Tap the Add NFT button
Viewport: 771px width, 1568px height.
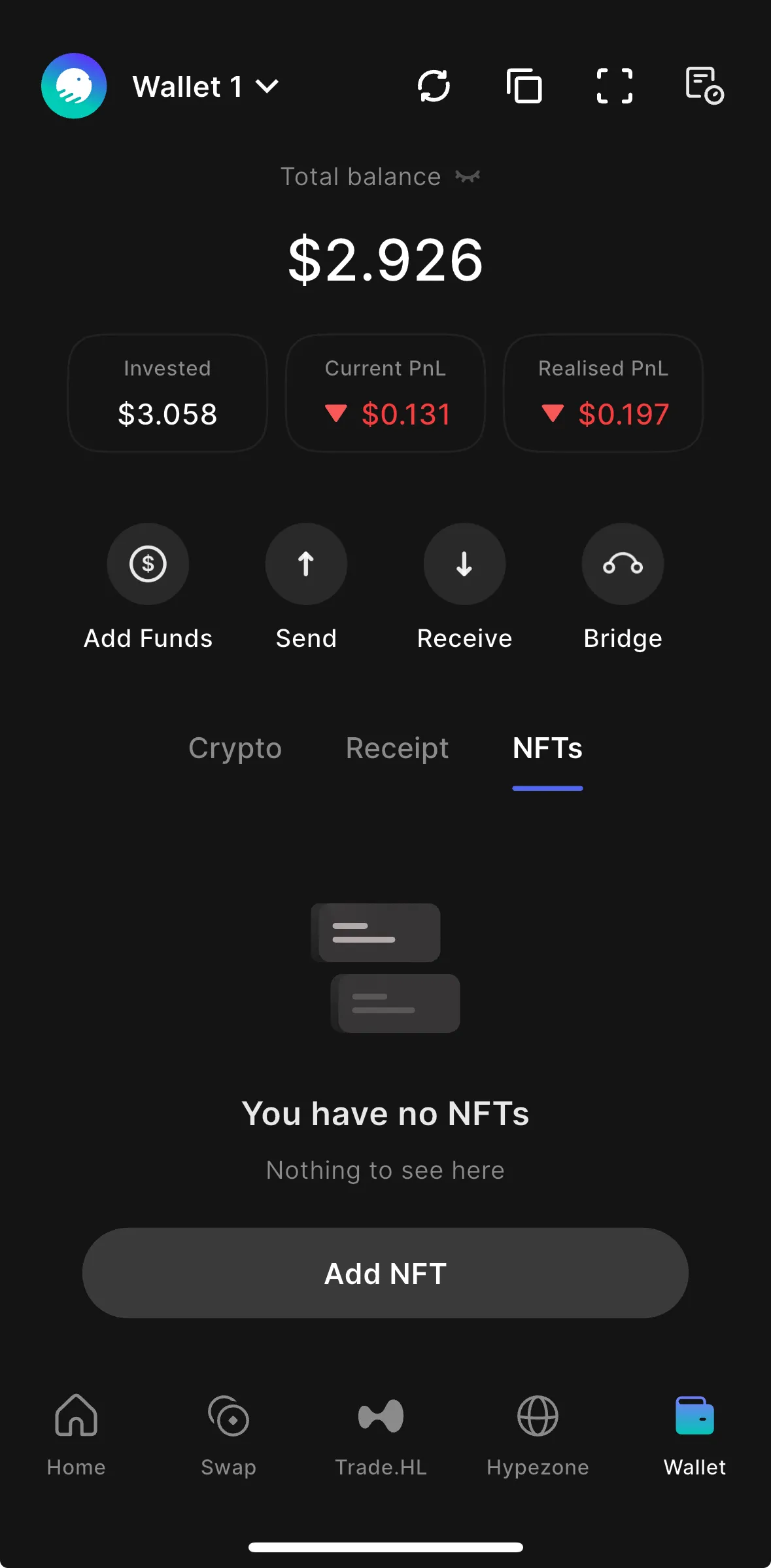385,1273
